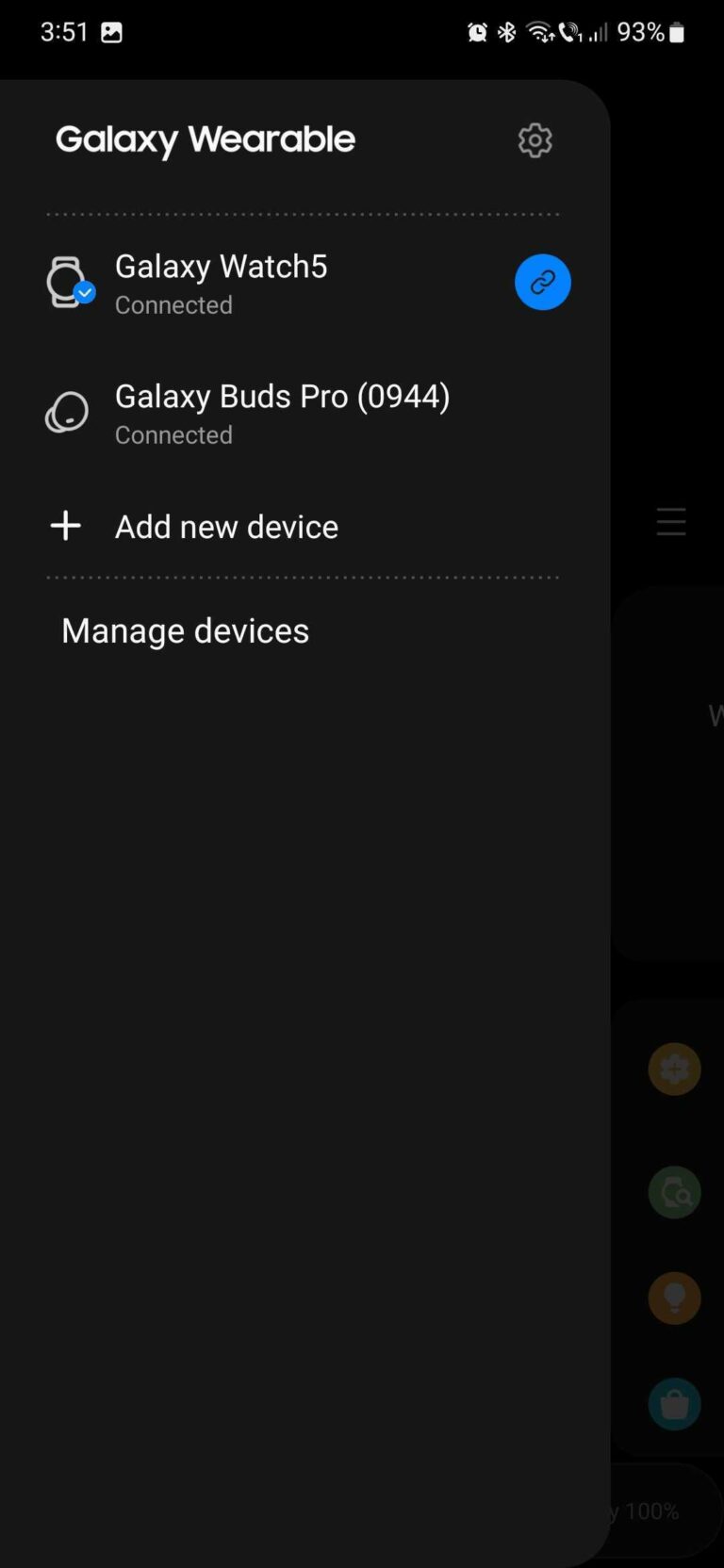724x1568 pixels.
Task: Open the Galaxy Wearable settings gear
Action: (535, 140)
